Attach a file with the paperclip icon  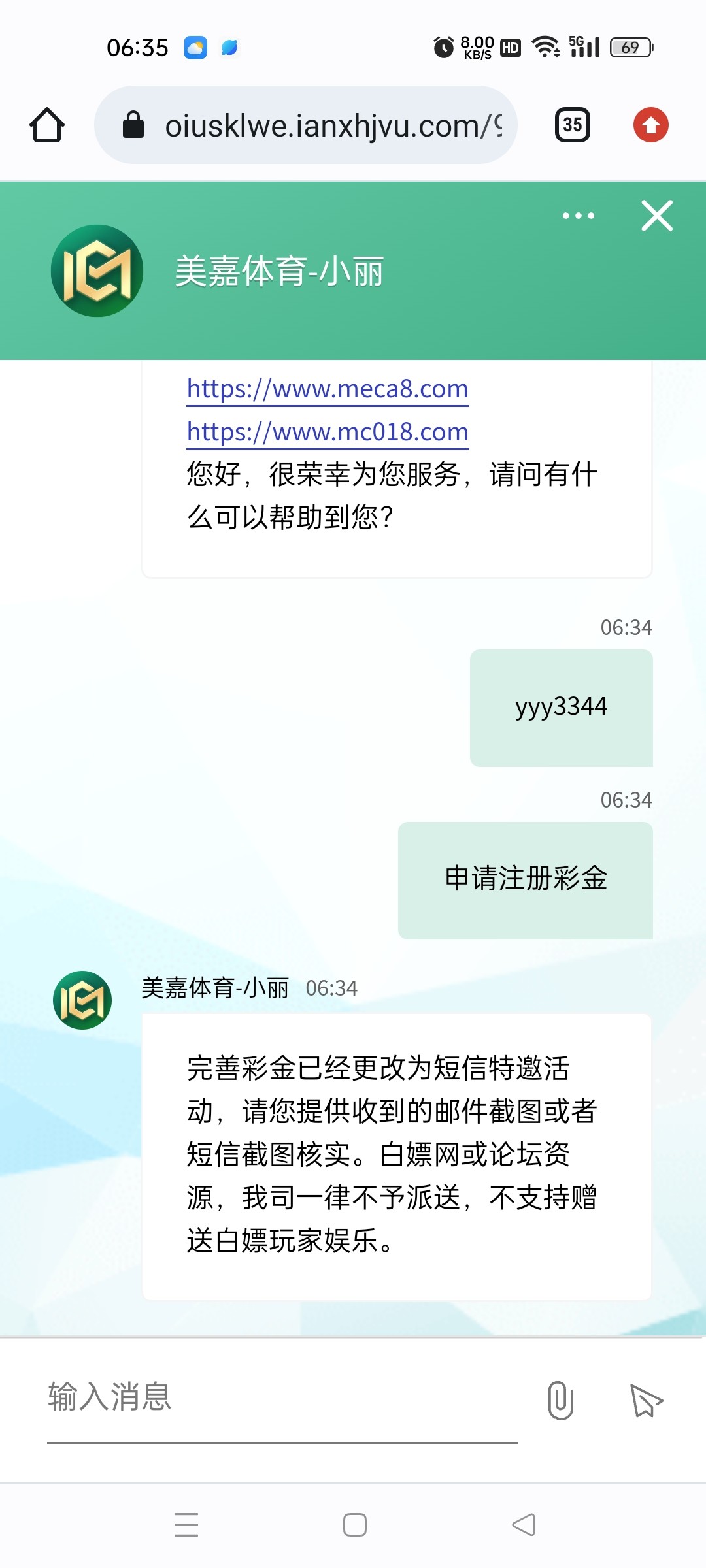click(x=560, y=1400)
